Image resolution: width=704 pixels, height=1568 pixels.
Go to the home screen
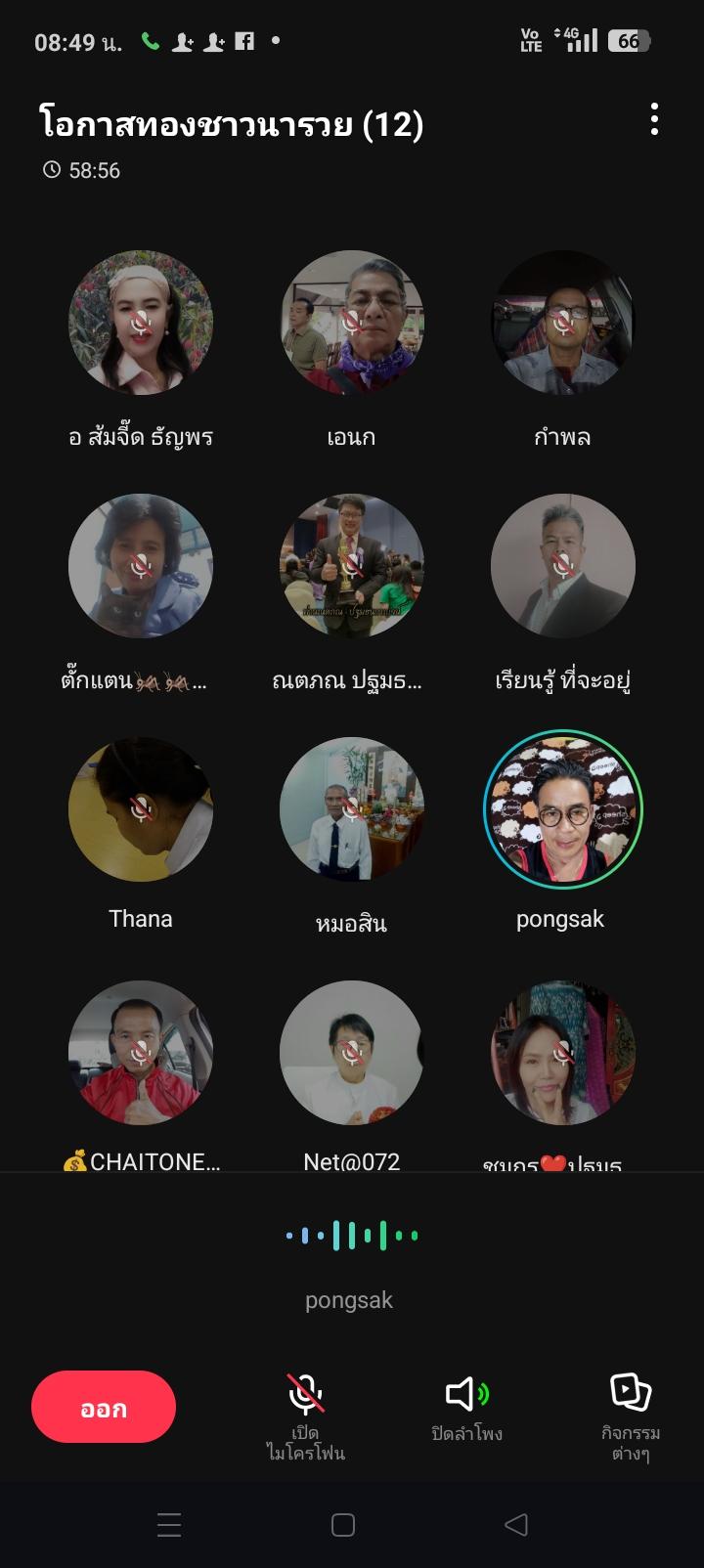pyautogui.click(x=343, y=1525)
